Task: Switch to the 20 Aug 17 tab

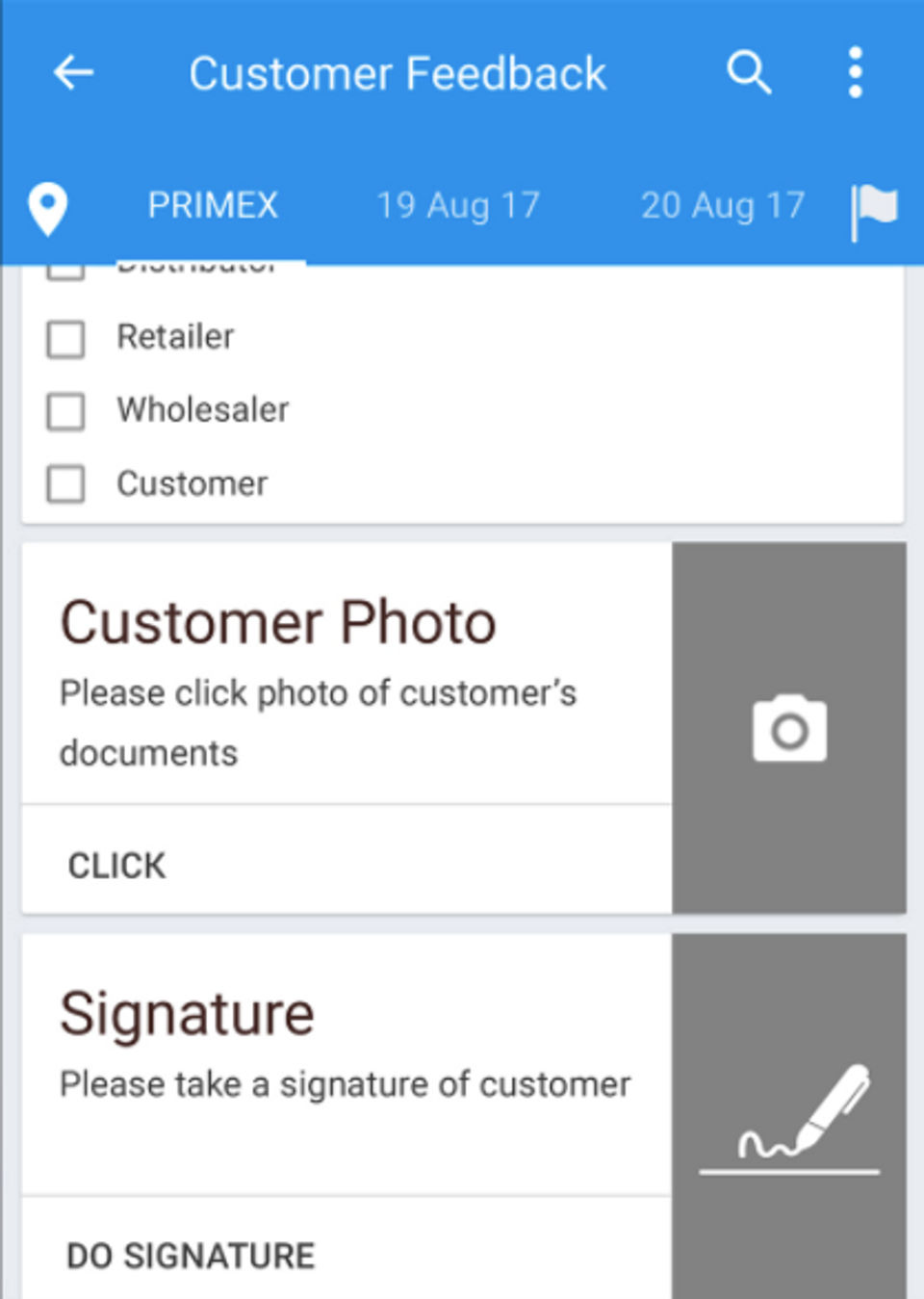Action: pyautogui.click(x=723, y=206)
